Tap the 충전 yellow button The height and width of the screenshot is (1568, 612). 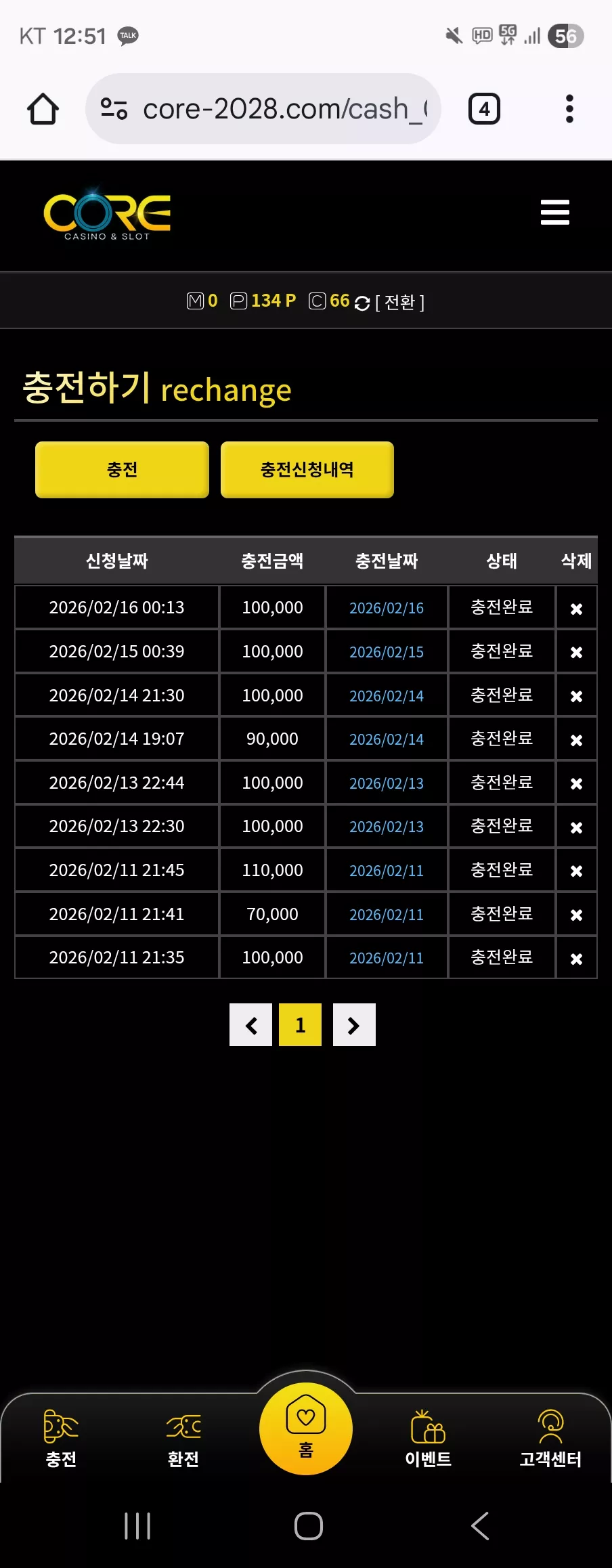(x=122, y=470)
